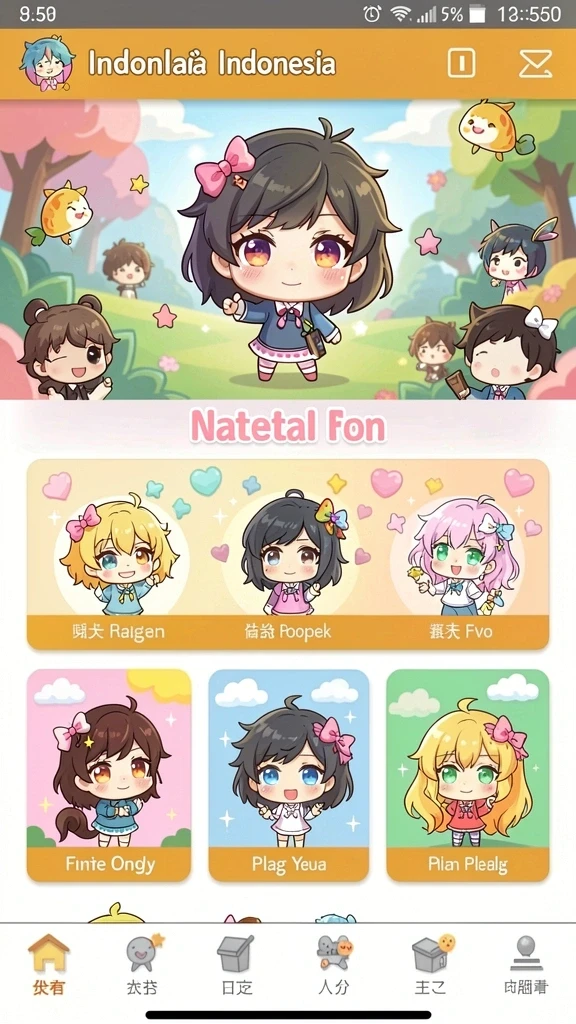Open the Plag Yeua card
Screen dimensions: 576x1024
[x=289, y=775]
